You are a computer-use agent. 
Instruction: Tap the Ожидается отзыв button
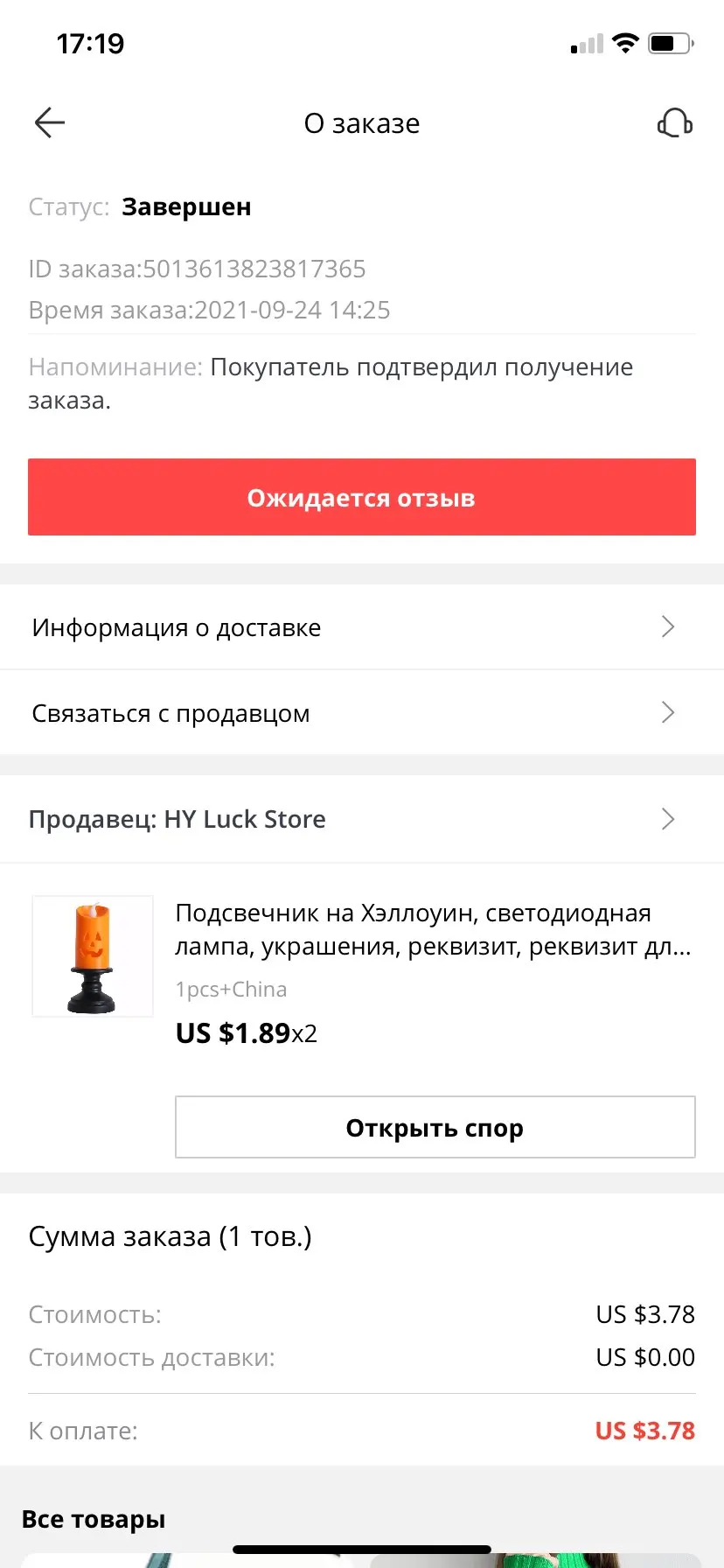(361, 497)
